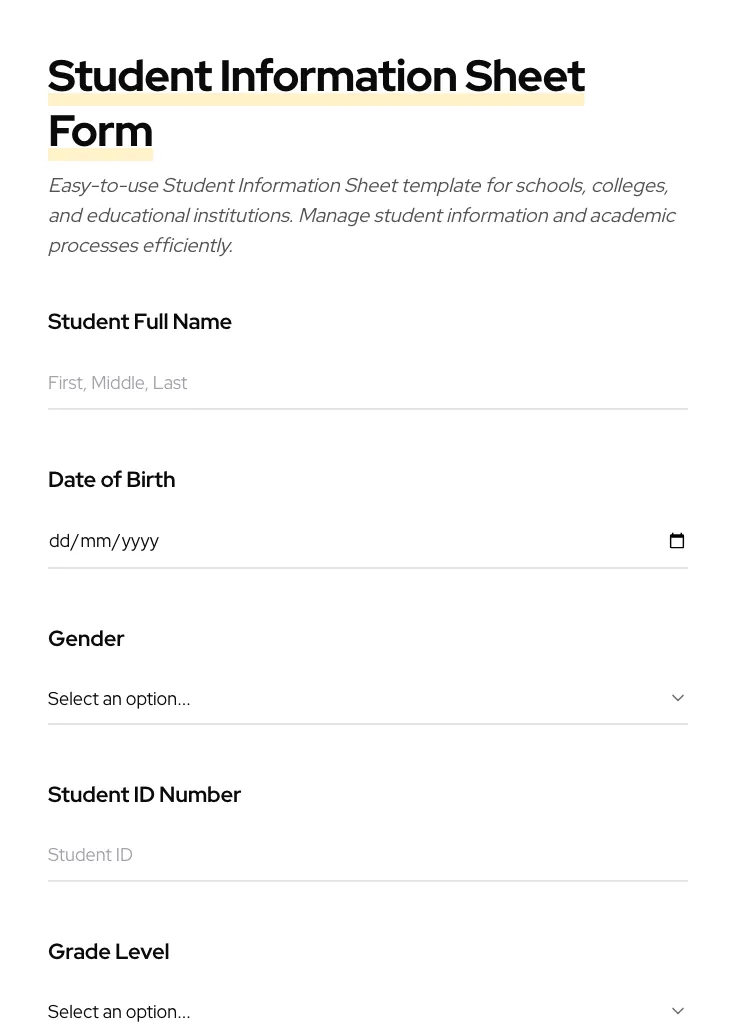Viewport: 736px width, 1024px height.
Task: Click the Student Full Name label
Action: (x=140, y=321)
